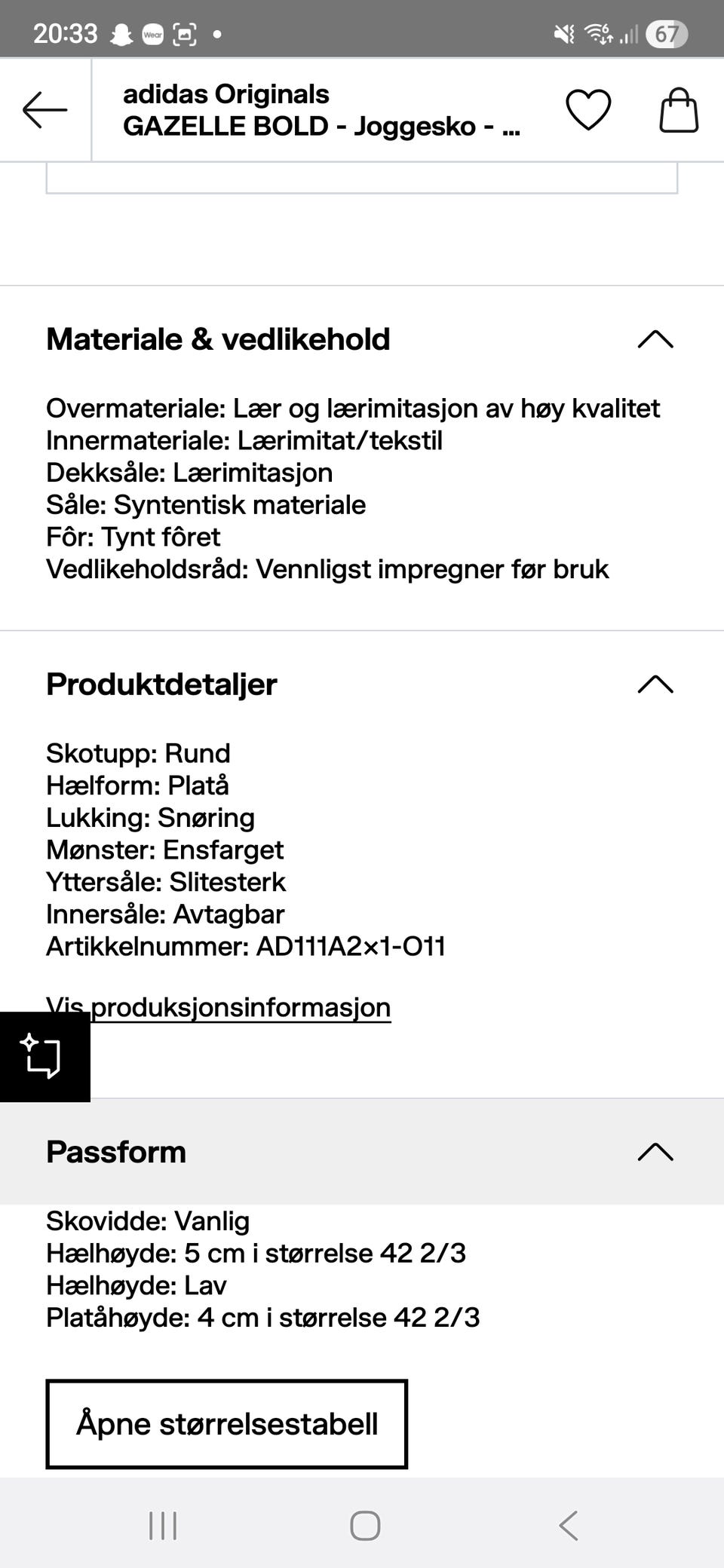Åpne størrelsestabell button

point(226,1423)
